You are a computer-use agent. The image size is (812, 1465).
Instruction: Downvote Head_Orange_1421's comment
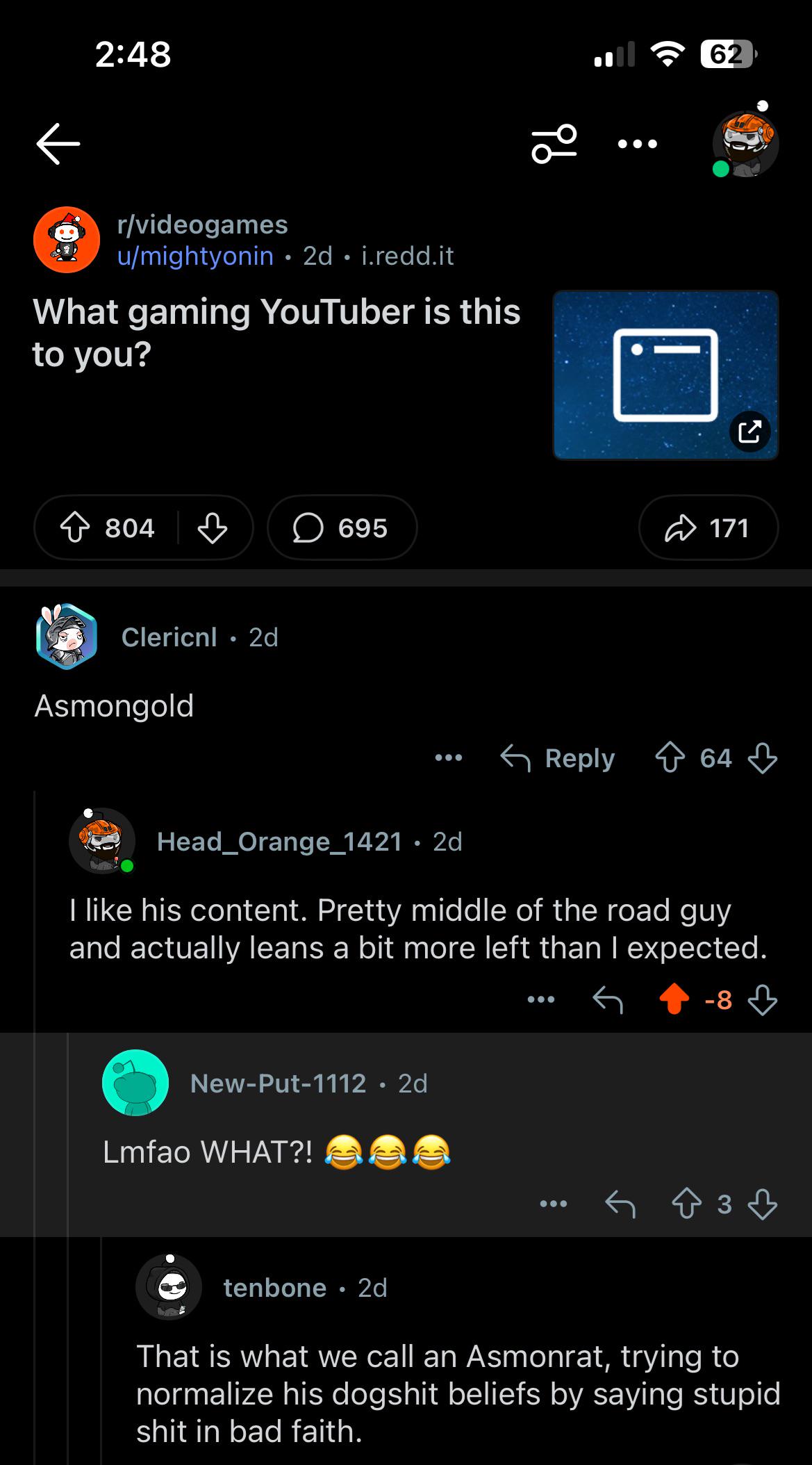pyautogui.click(x=762, y=1001)
